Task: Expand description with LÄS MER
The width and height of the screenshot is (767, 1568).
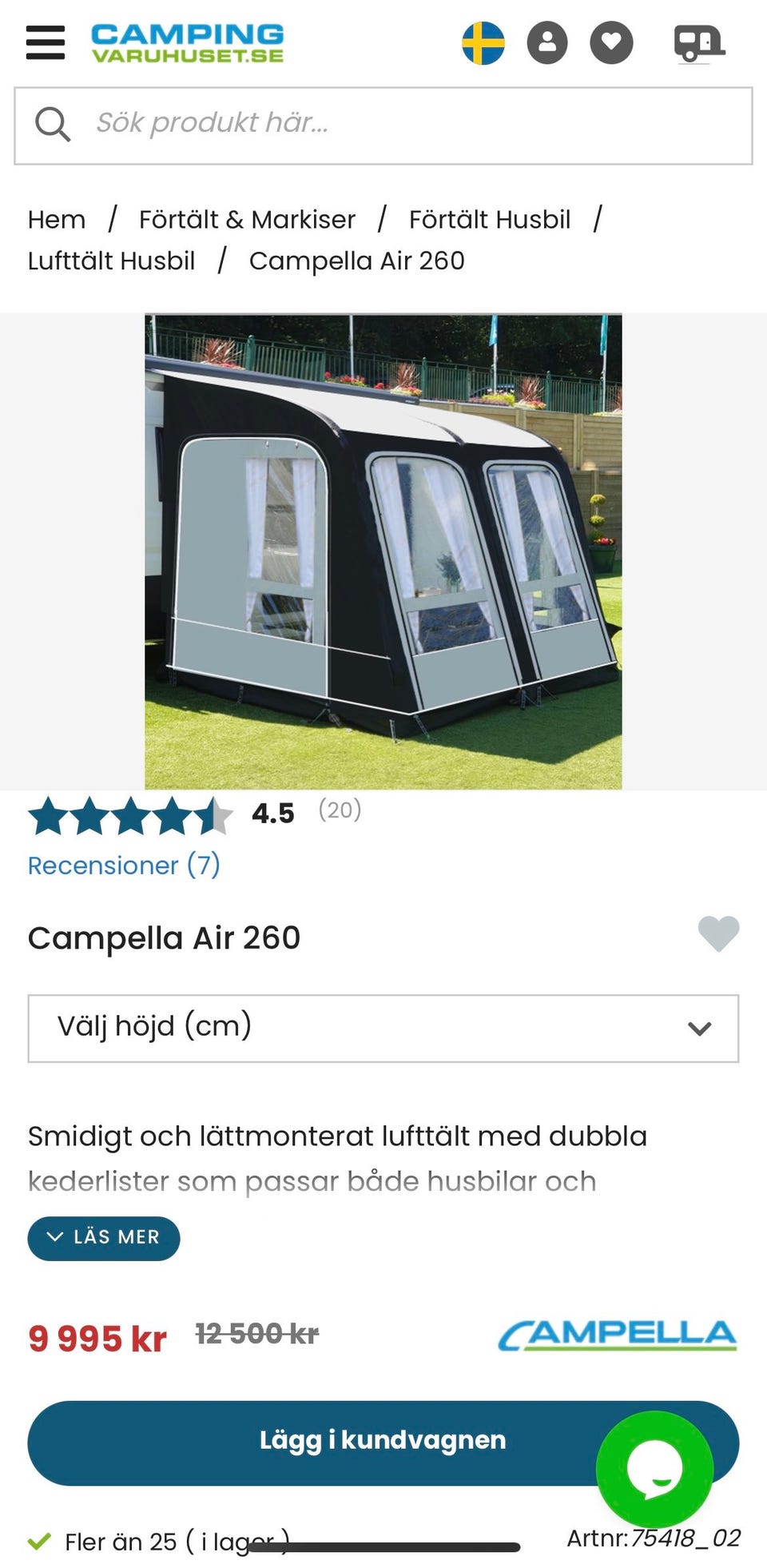Action: (104, 1238)
